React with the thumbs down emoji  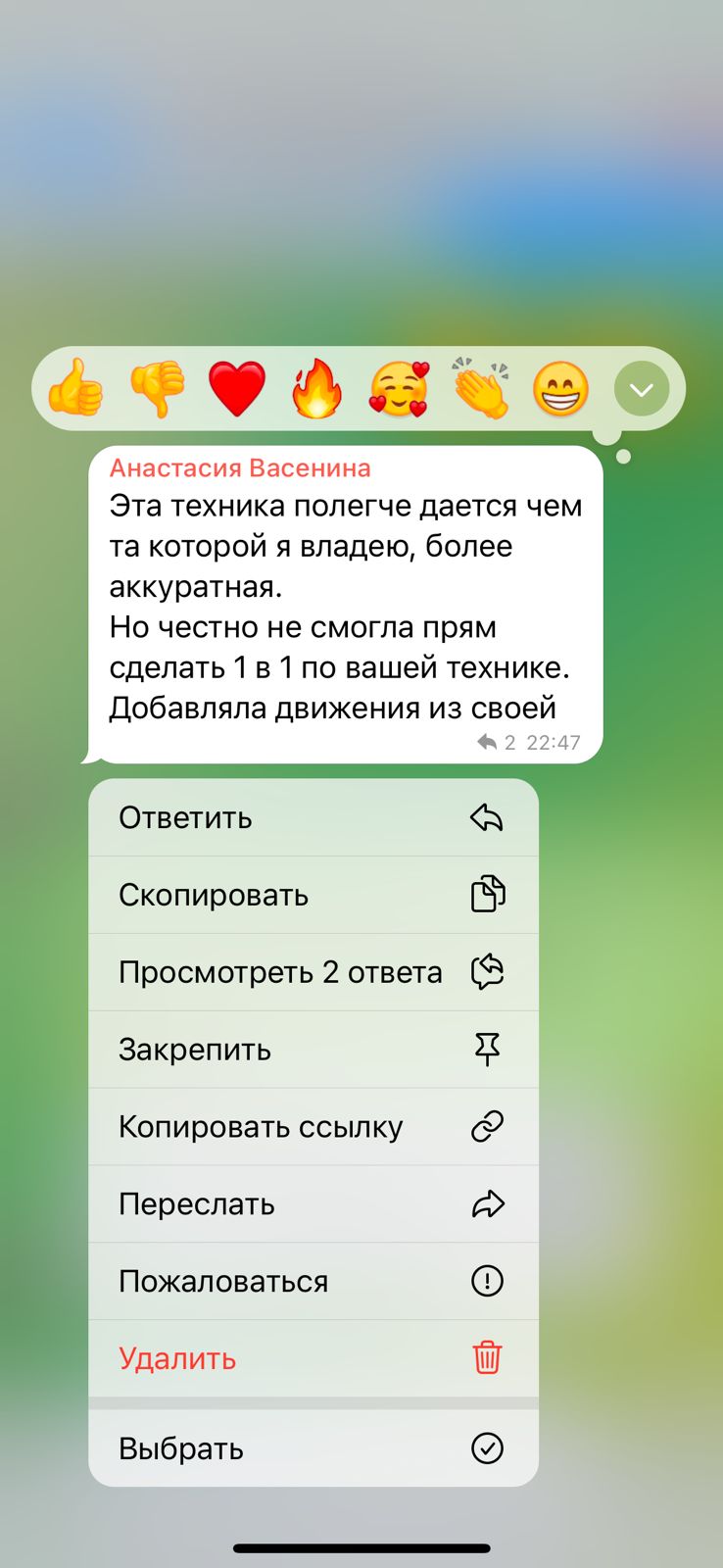pos(158,388)
